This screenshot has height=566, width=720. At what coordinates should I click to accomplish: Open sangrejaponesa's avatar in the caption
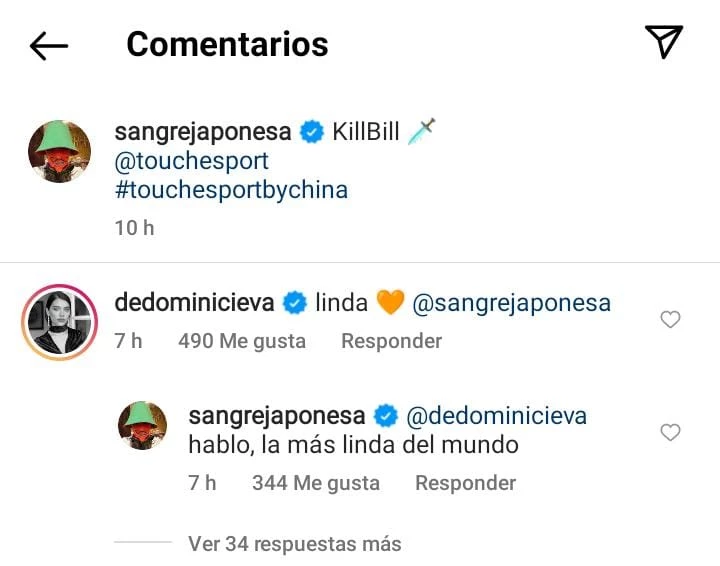tap(59, 151)
